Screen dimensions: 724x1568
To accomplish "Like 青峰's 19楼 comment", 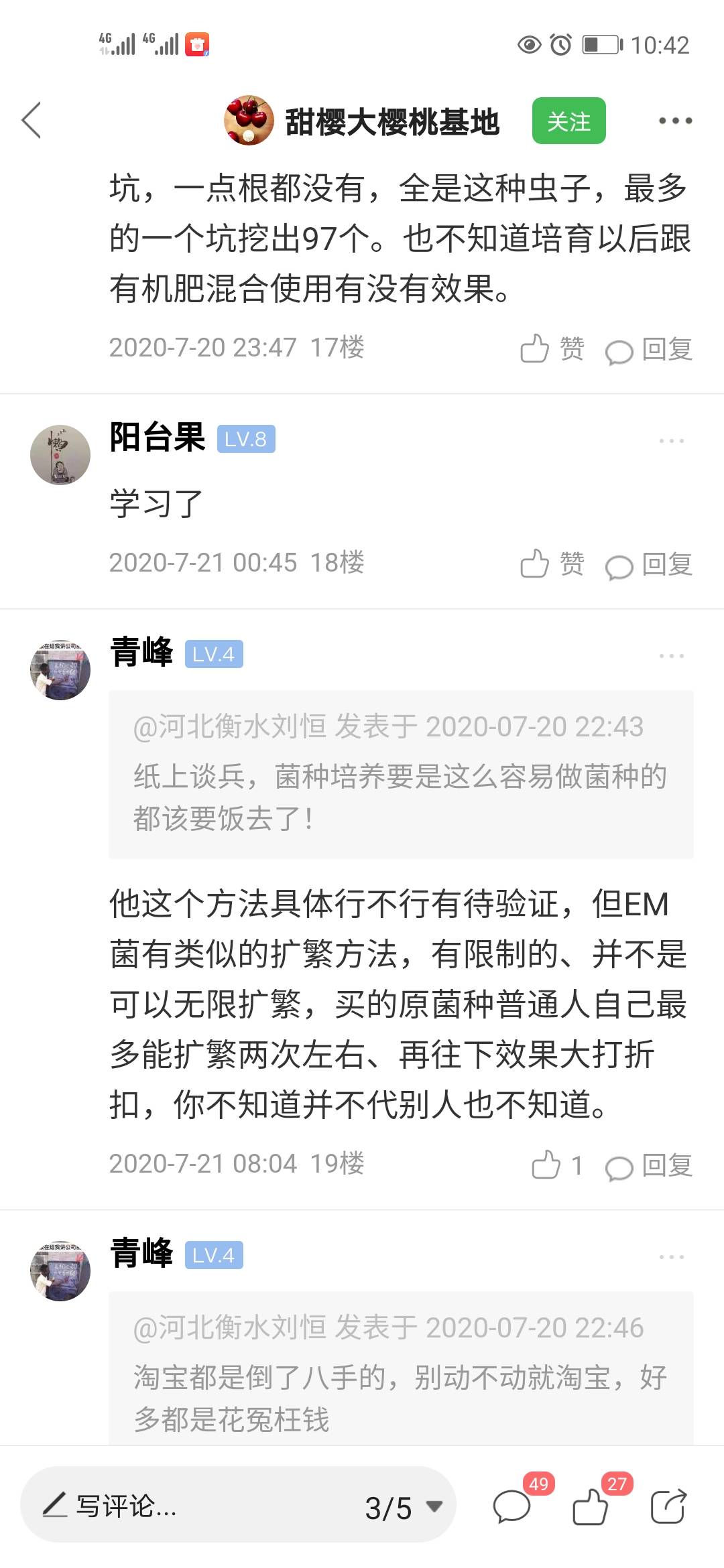I will (557, 1165).
